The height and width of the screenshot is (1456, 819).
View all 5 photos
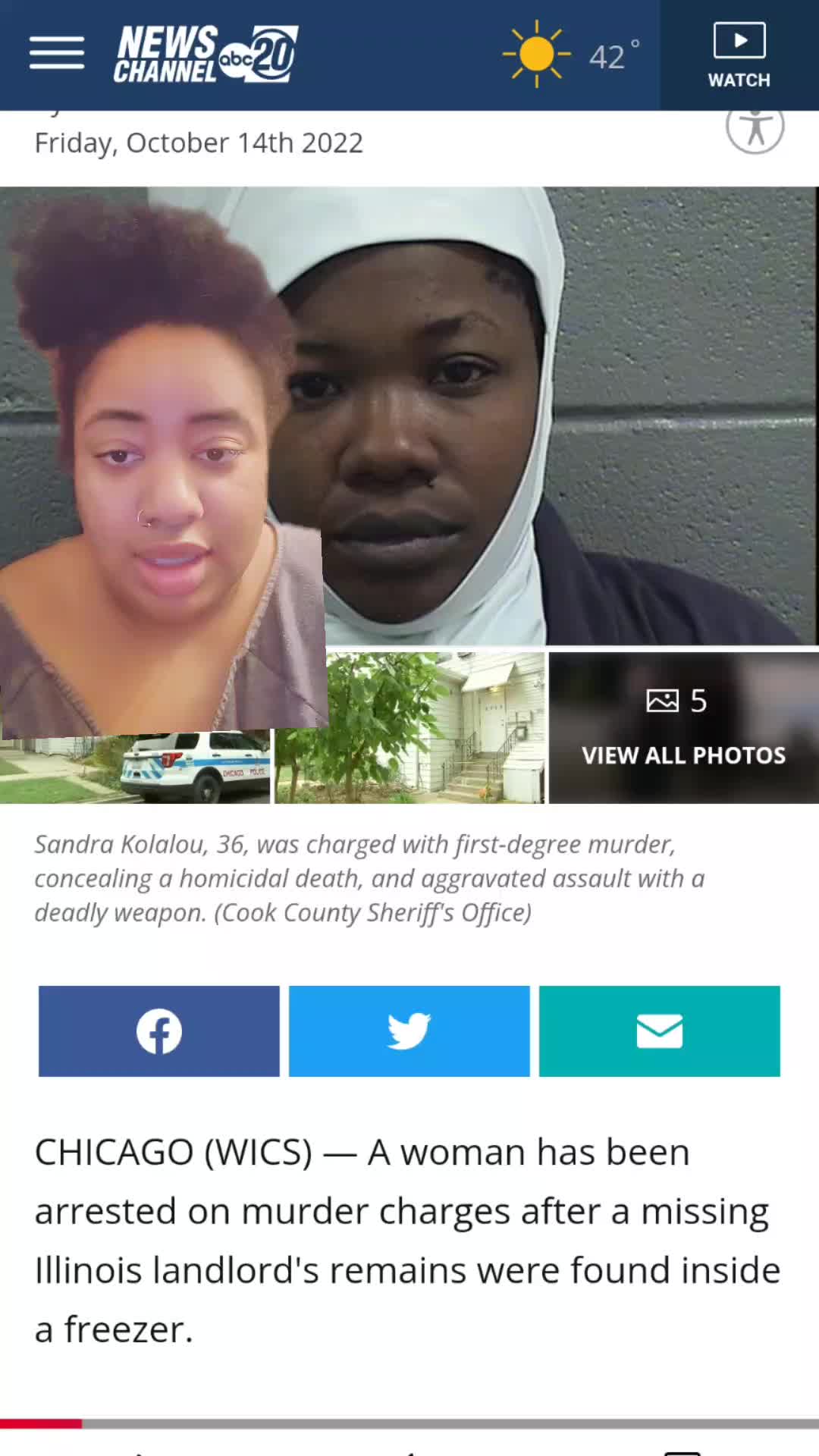pyautogui.click(x=683, y=728)
